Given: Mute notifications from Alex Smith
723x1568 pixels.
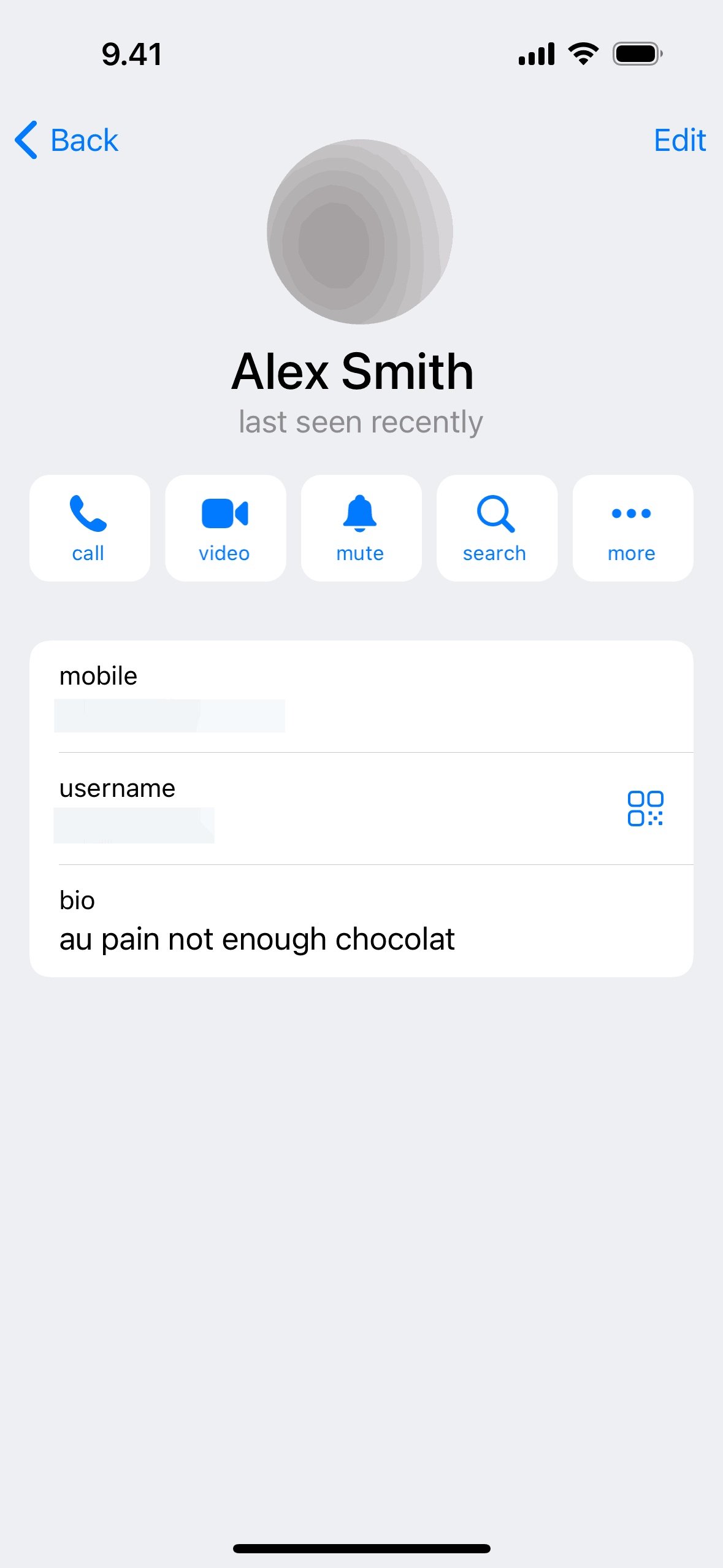Looking at the screenshot, I should point(361,528).
